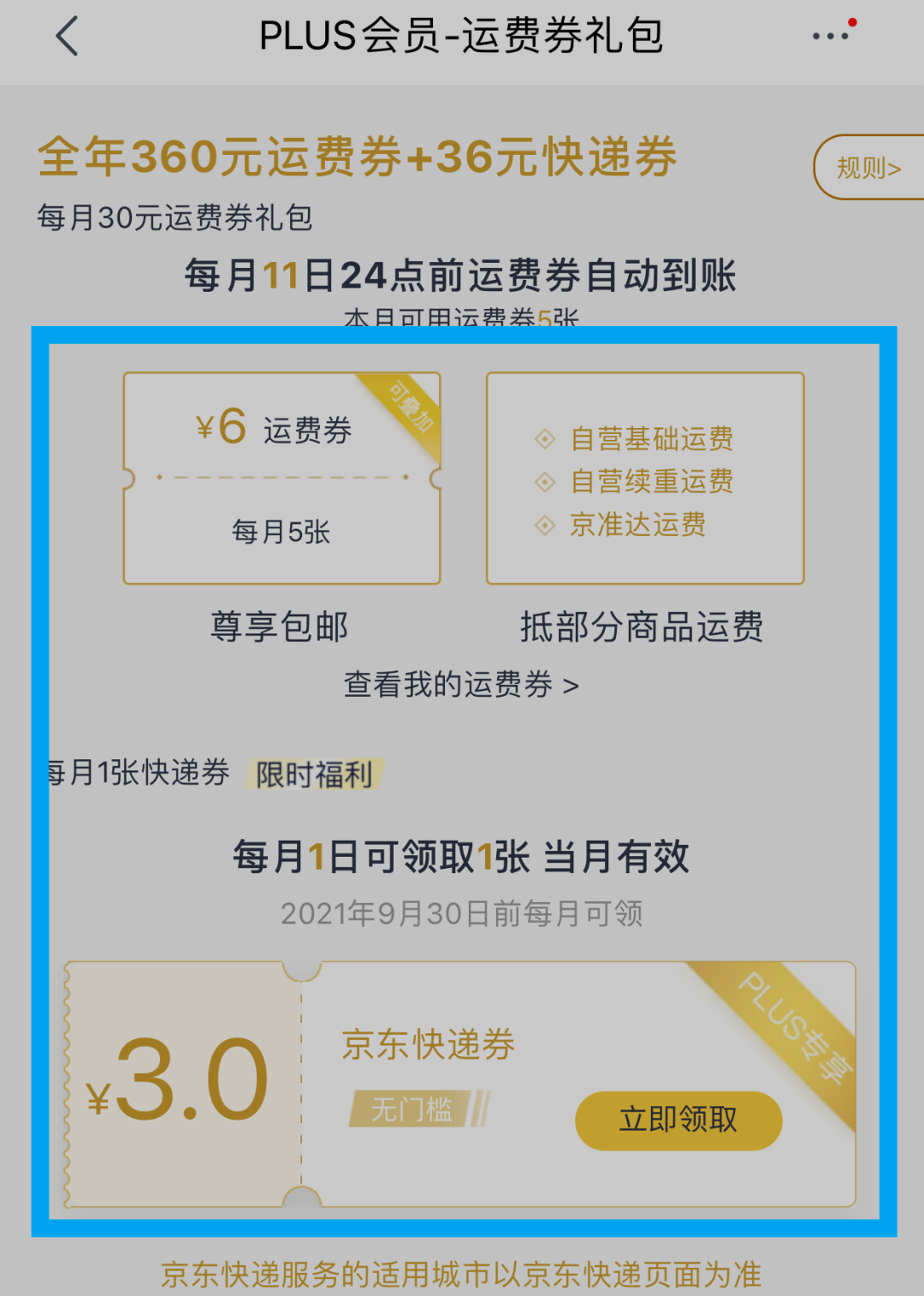Viewport: 924px width, 1296px height.
Task: Go back using the back arrow
Action: coord(67,37)
